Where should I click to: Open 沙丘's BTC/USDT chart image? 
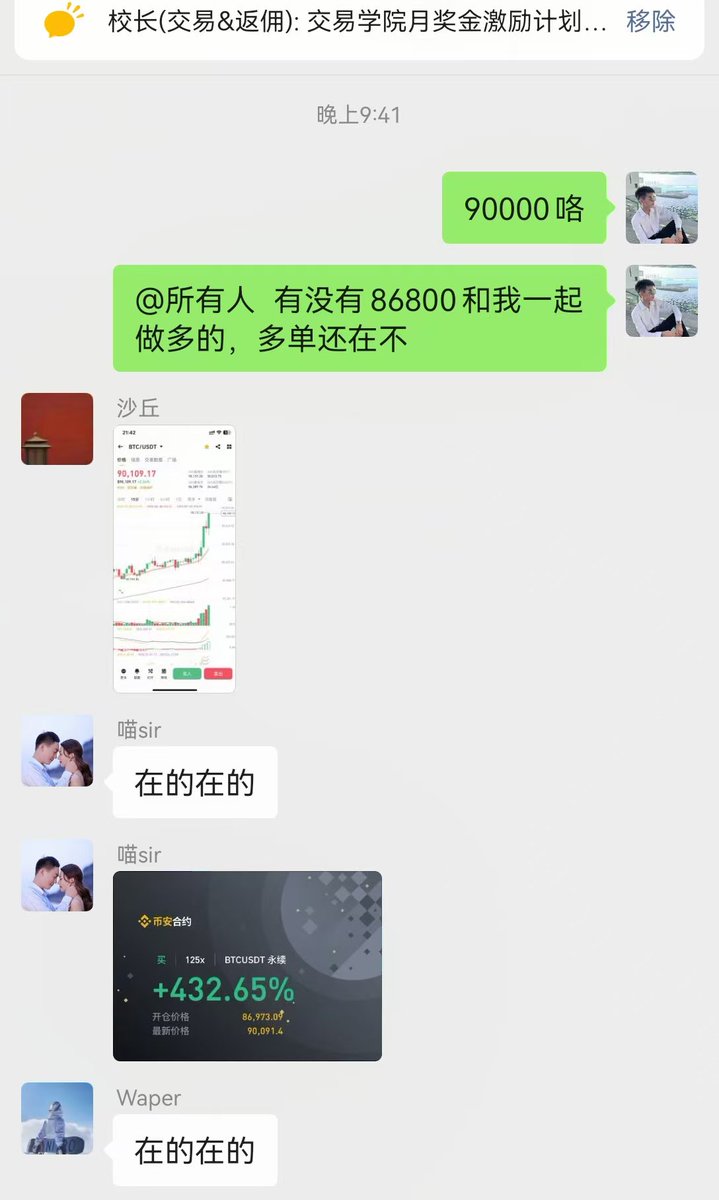tap(174, 559)
